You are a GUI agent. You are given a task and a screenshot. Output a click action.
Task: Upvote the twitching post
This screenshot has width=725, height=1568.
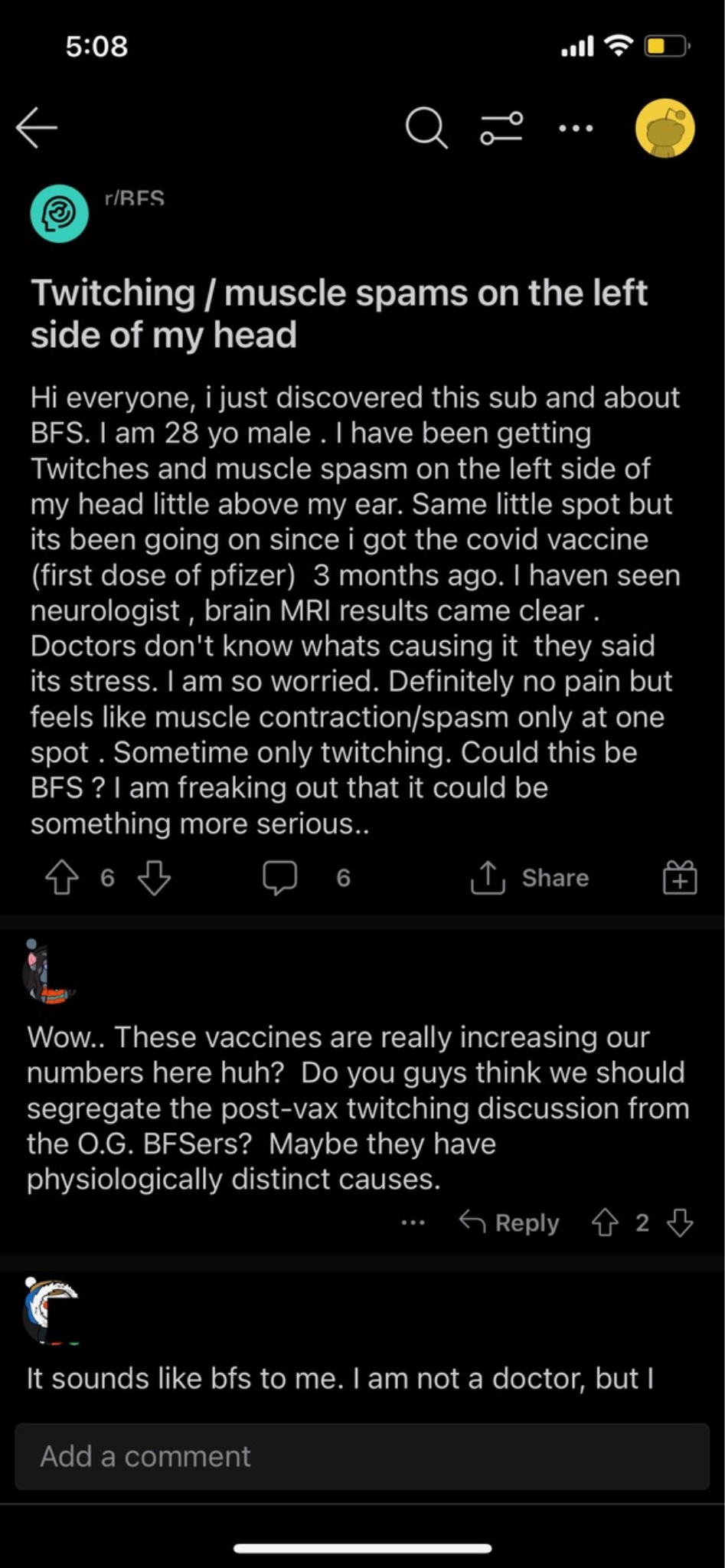62,878
